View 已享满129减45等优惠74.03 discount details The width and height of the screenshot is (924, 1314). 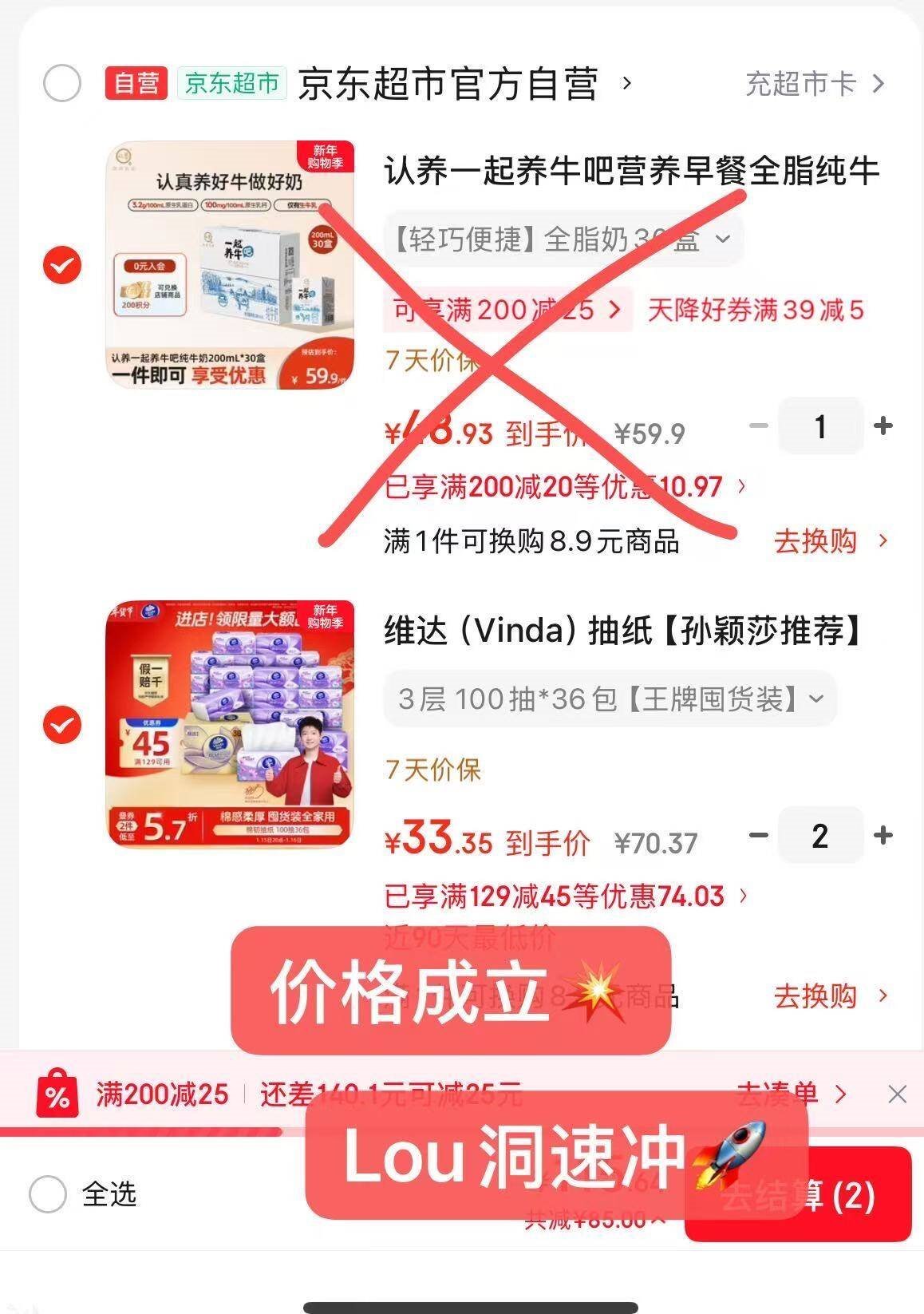(565, 896)
